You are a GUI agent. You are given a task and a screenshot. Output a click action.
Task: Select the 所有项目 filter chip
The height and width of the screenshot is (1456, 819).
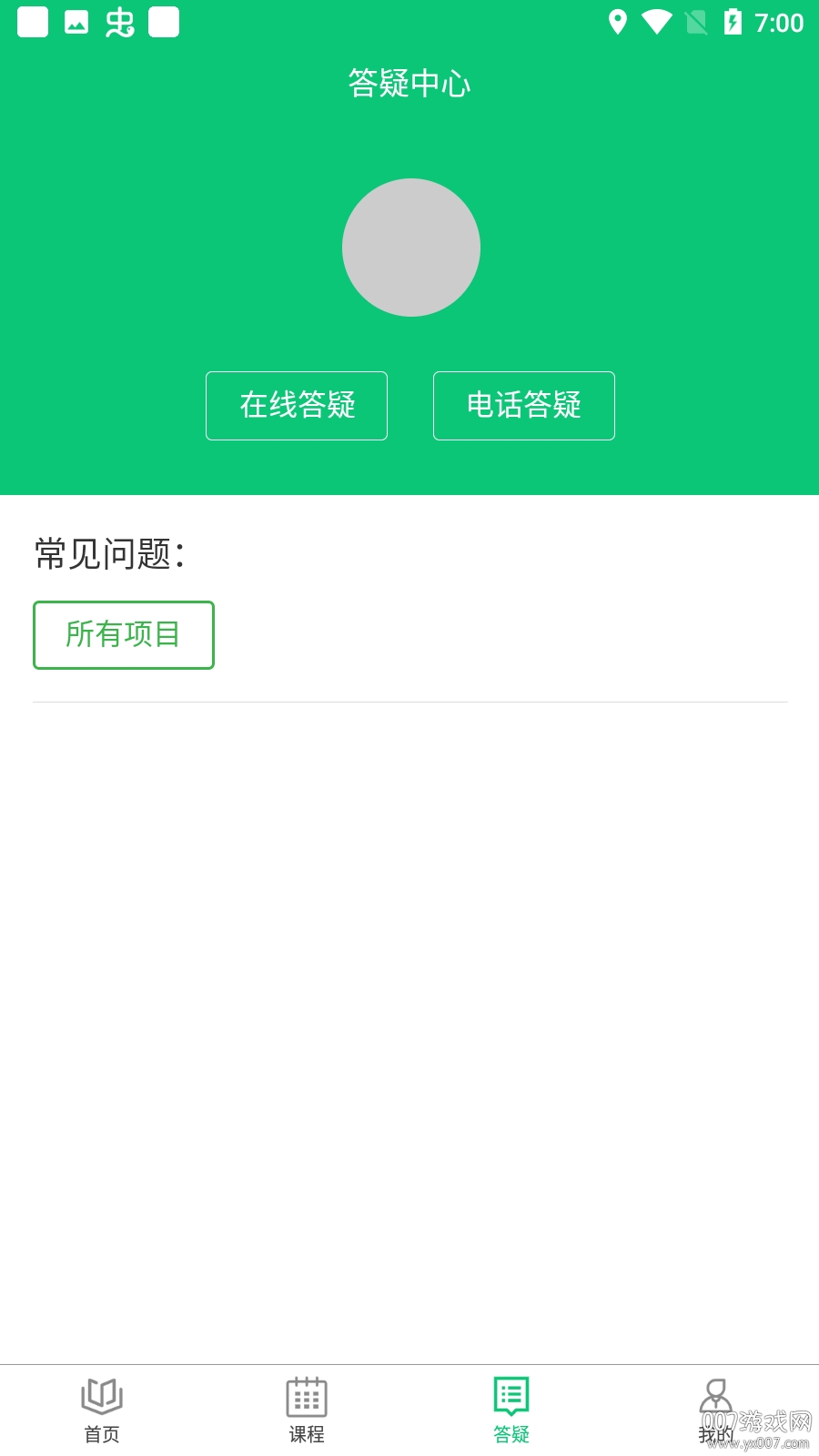124,635
